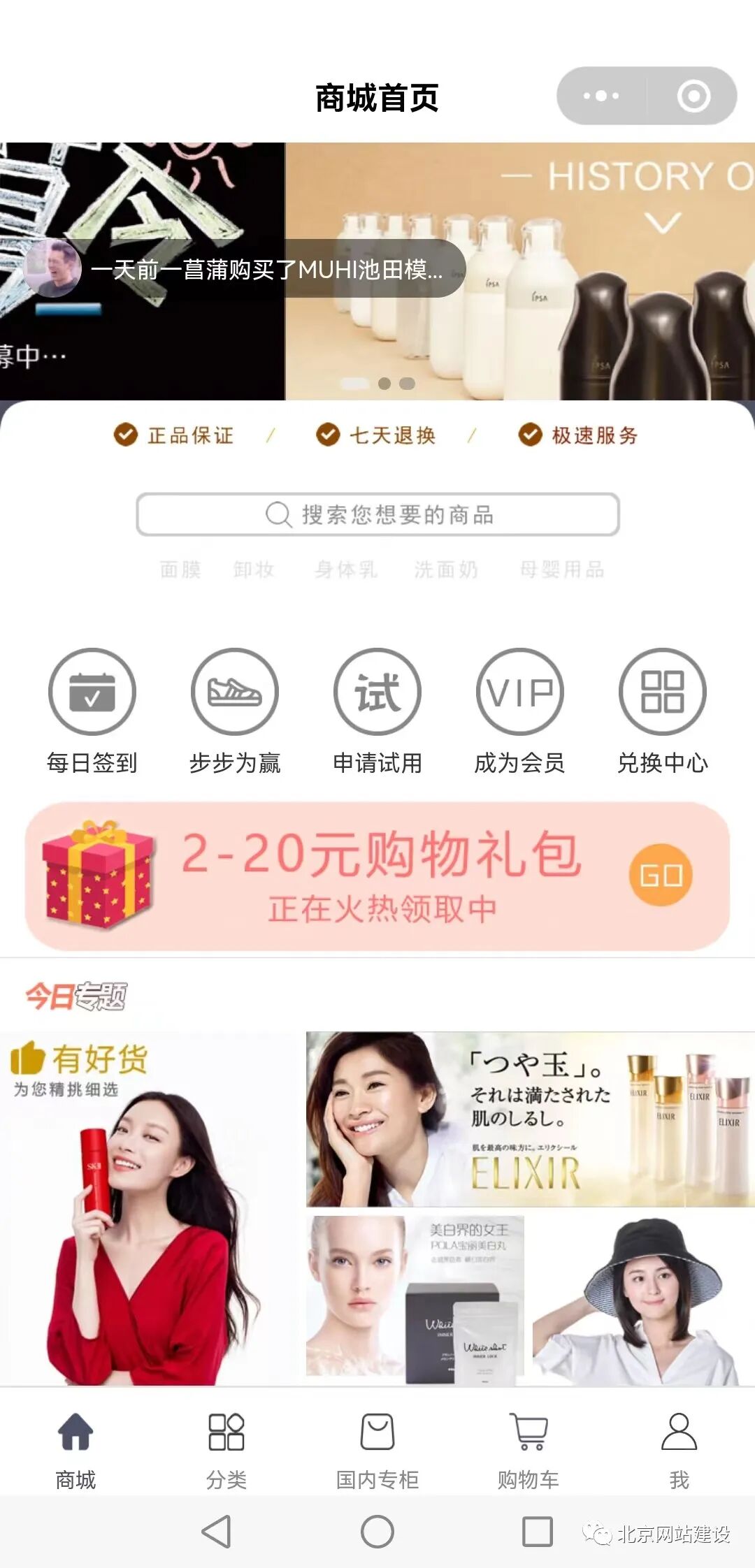
Task: Select the 母婴用品 suggested keyword
Action: 562,569
